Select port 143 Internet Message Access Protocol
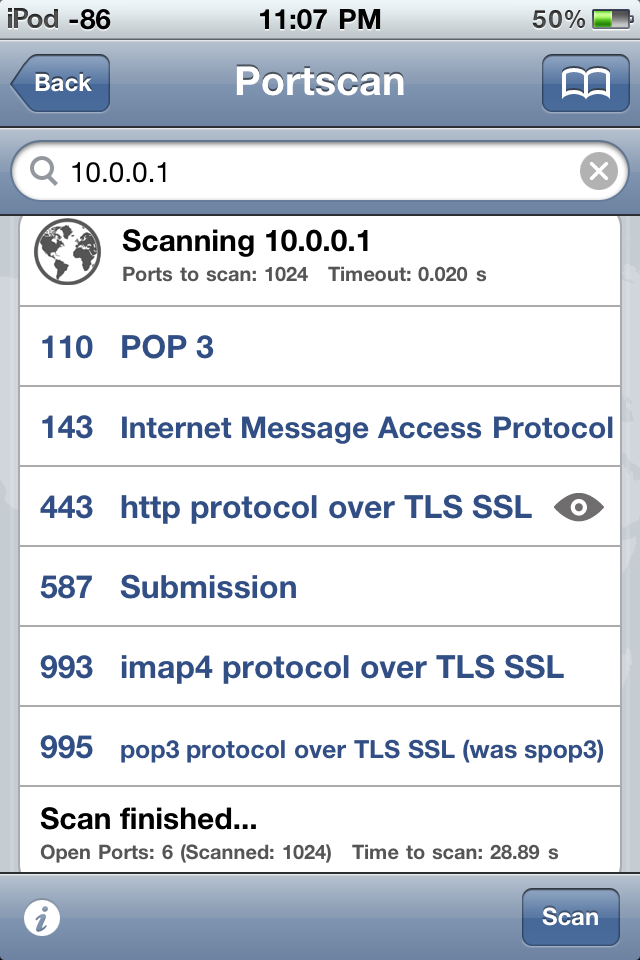This screenshot has height=960, width=640. click(320, 427)
